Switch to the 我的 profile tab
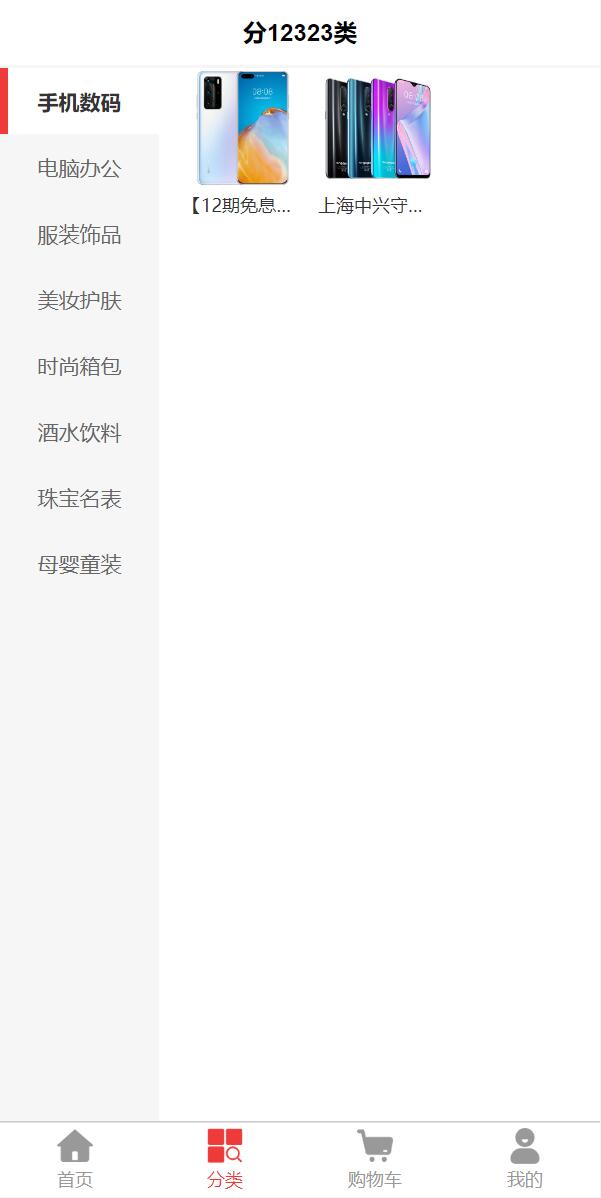Screen dimensions: 601x1198 click(x=524, y=1159)
